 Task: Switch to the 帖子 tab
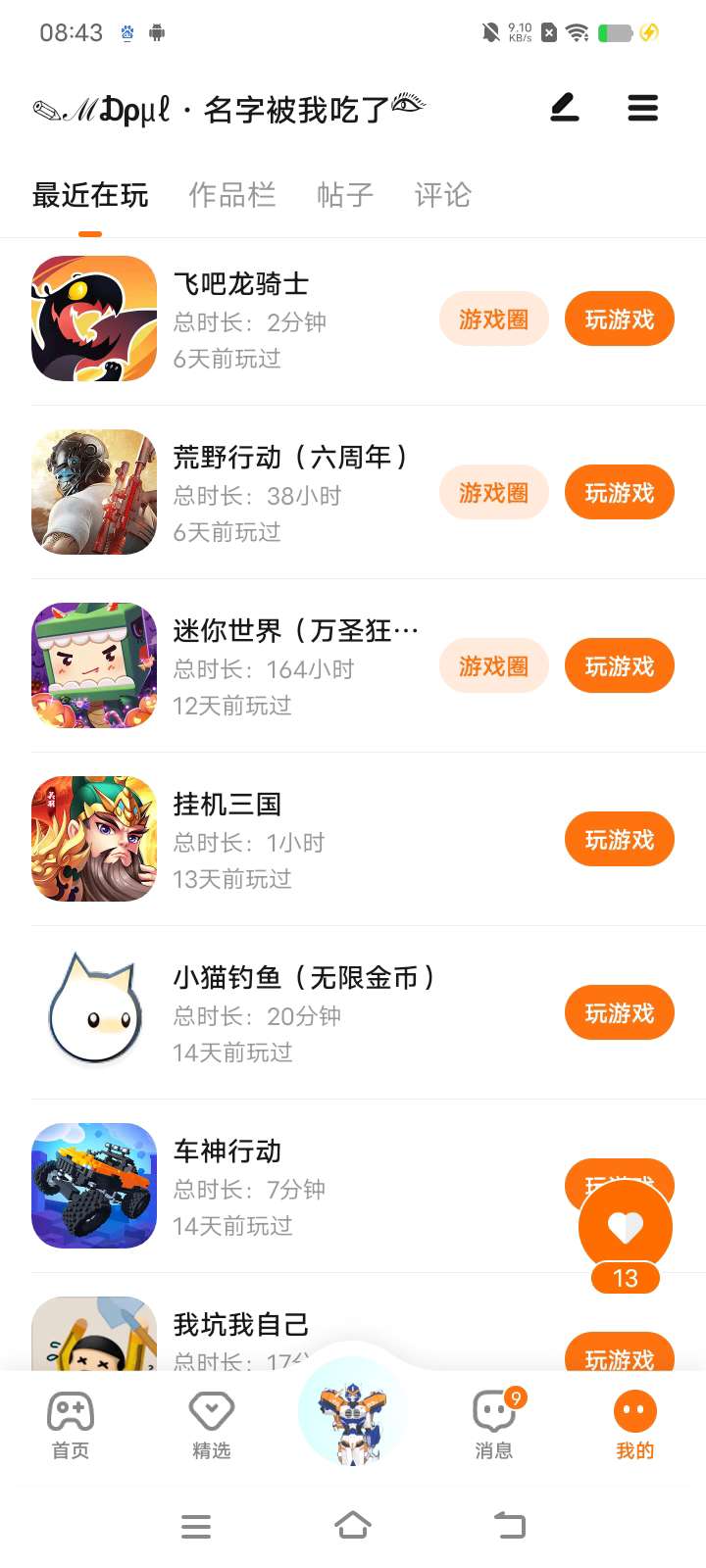(345, 195)
